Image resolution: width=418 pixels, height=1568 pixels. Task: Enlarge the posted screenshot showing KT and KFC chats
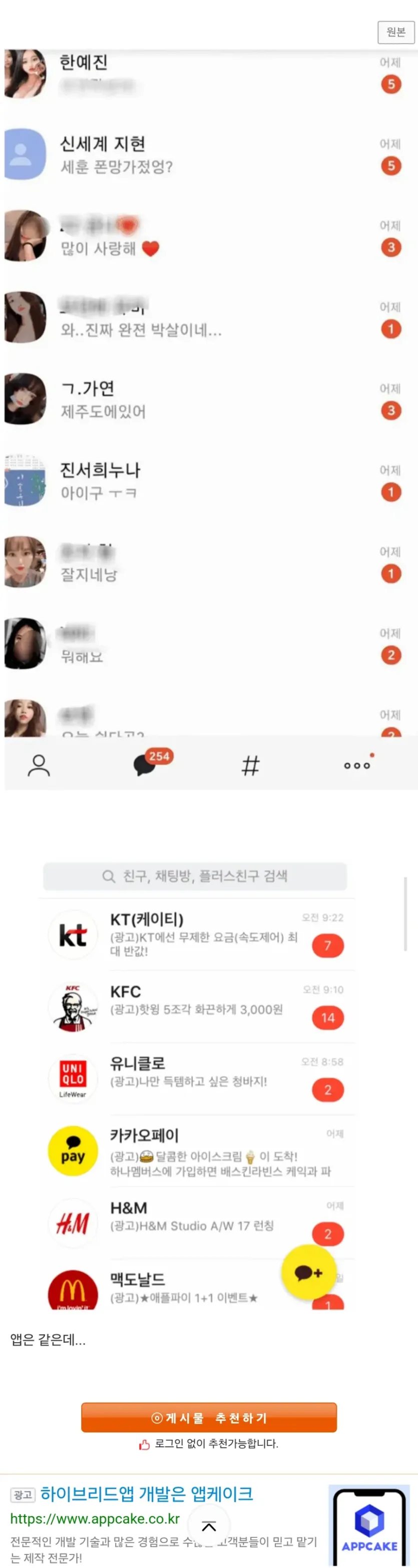coord(201,1083)
